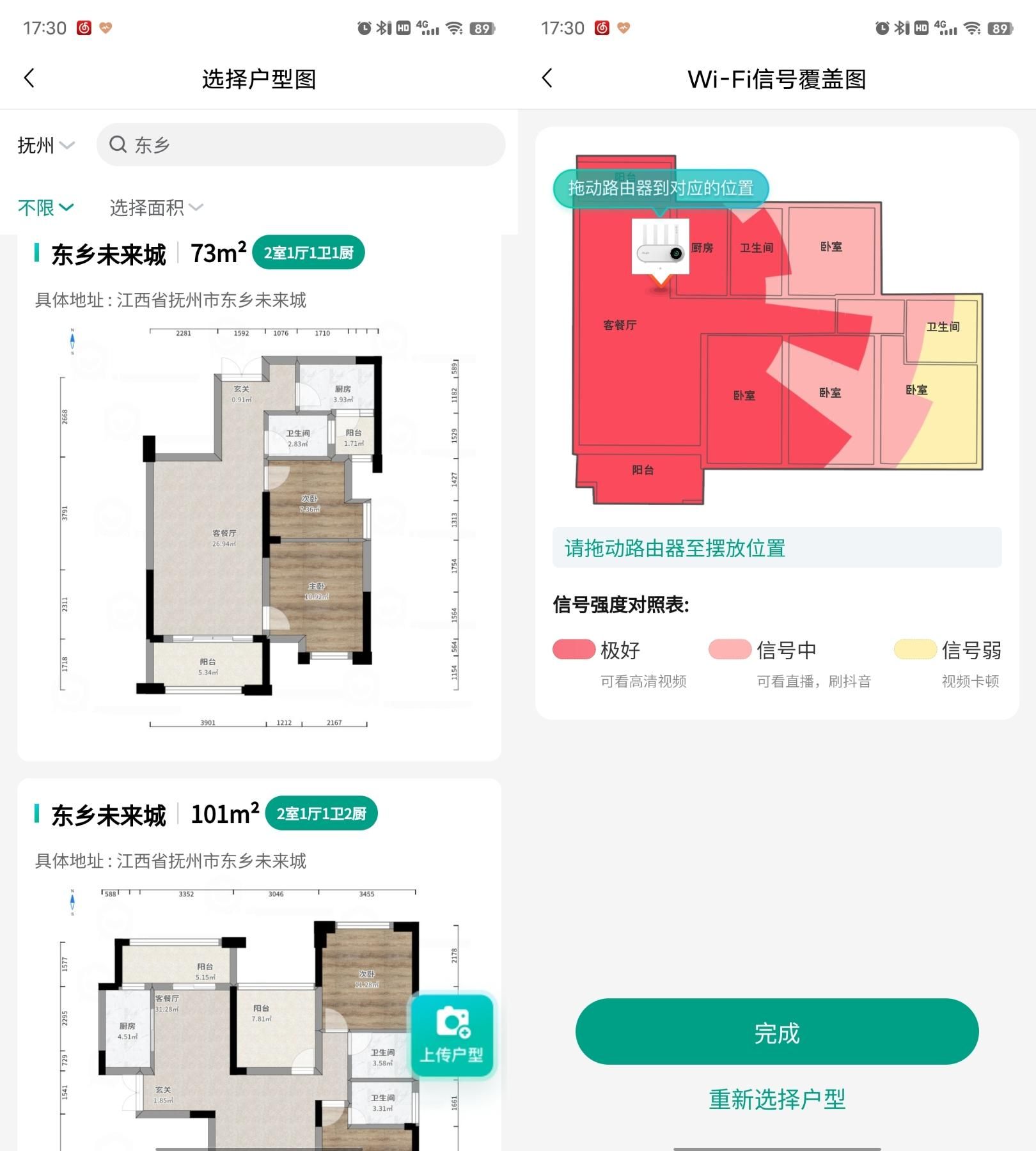This screenshot has width=1036, height=1151.
Task: Tap the router icon on the coverage map
Action: (660, 248)
